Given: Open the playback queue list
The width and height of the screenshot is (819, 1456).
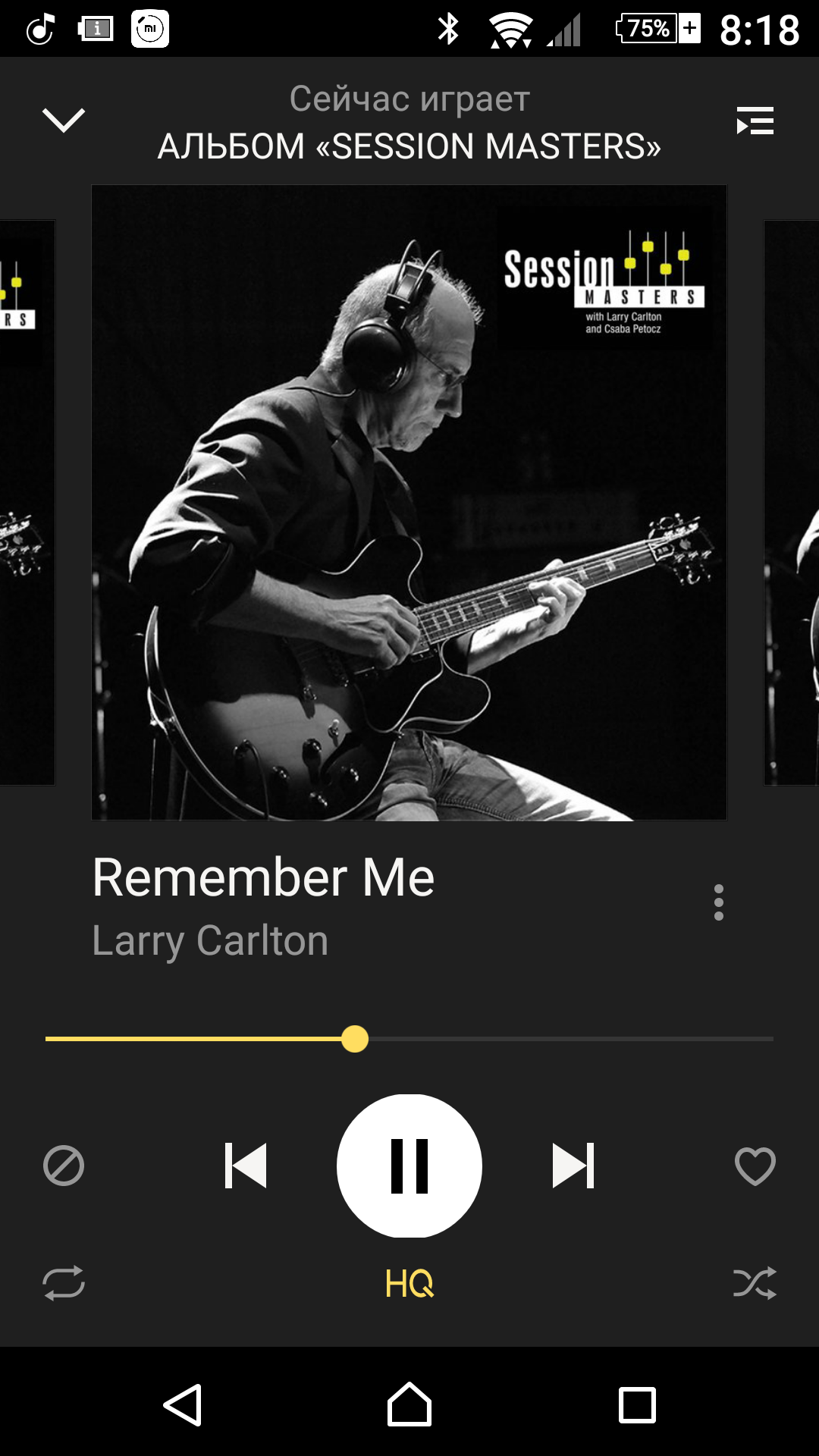Looking at the screenshot, I should point(755,121).
